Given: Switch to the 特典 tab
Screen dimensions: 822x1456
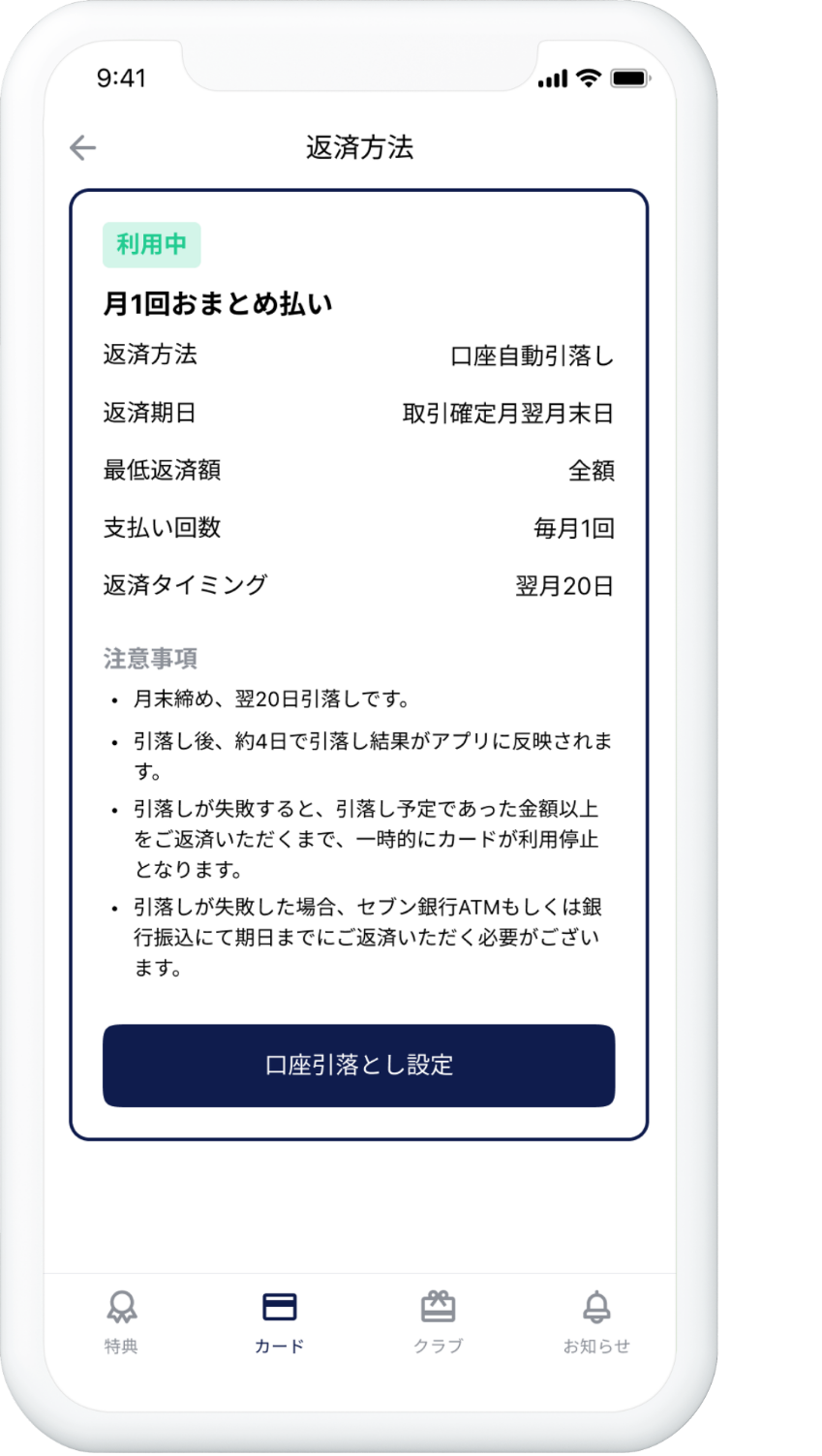Looking at the screenshot, I should point(122,1322).
